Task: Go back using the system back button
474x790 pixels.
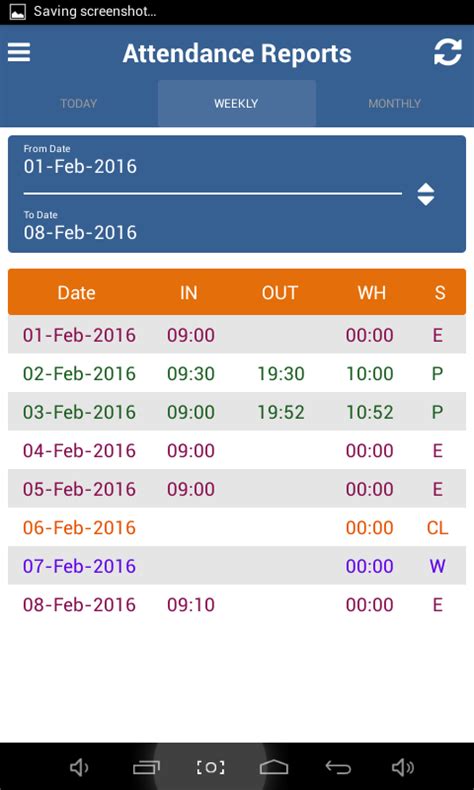Action: click(x=337, y=767)
